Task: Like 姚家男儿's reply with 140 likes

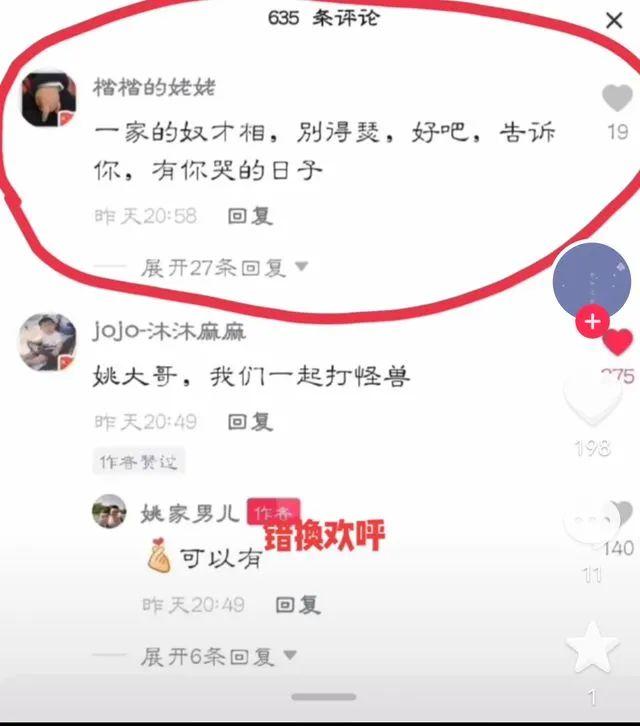Action: point(620,515)
